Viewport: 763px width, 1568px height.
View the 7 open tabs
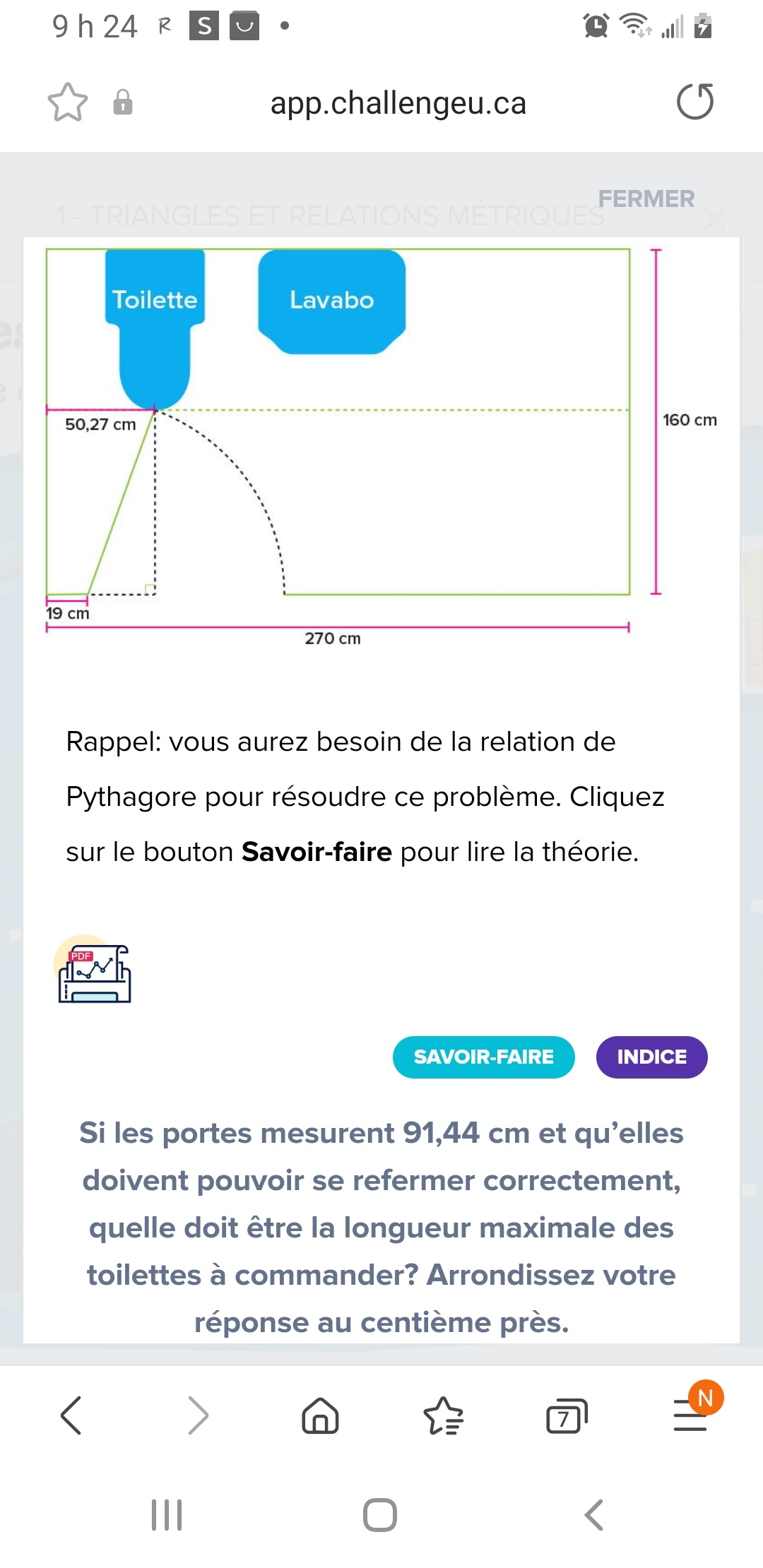click(x=567, y=1415)
